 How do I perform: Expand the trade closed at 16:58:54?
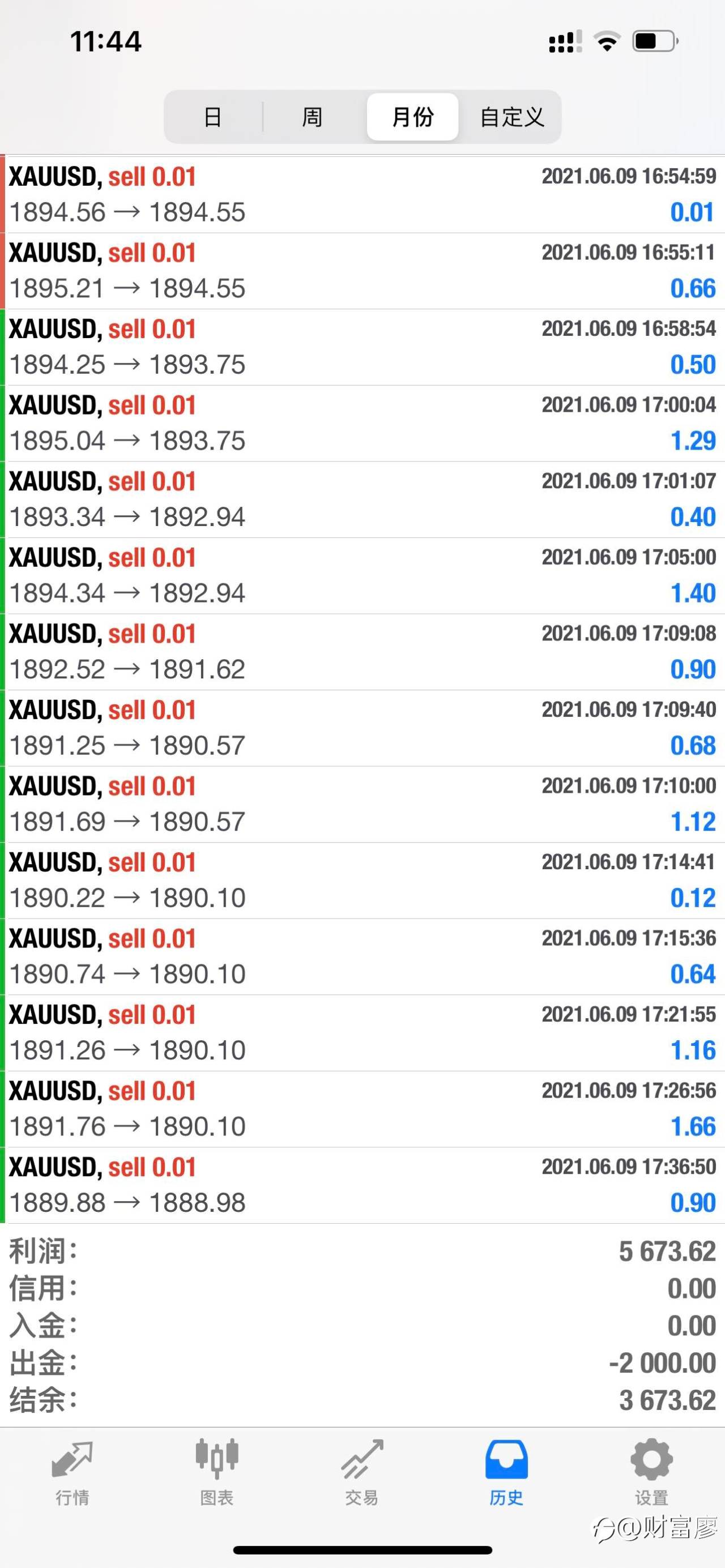pyautogui.click(x=362, y=347)
